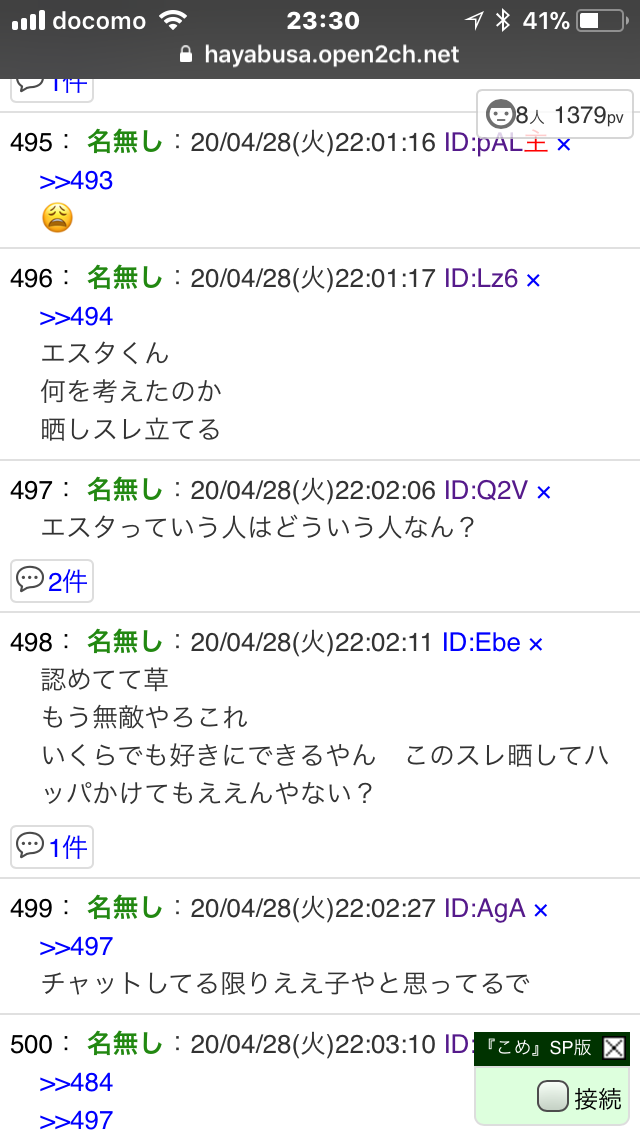The image size is (640, 1136).
Task: Tap the hayabusa.open2ch.net address bar
Action: (320, 54)
